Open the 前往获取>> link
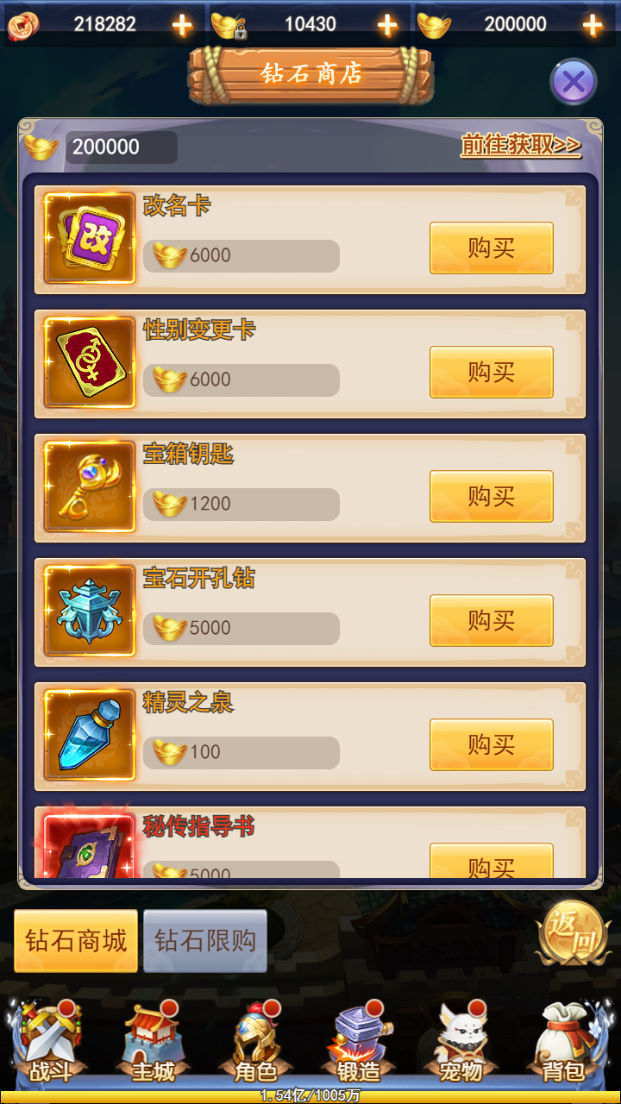 521,145
